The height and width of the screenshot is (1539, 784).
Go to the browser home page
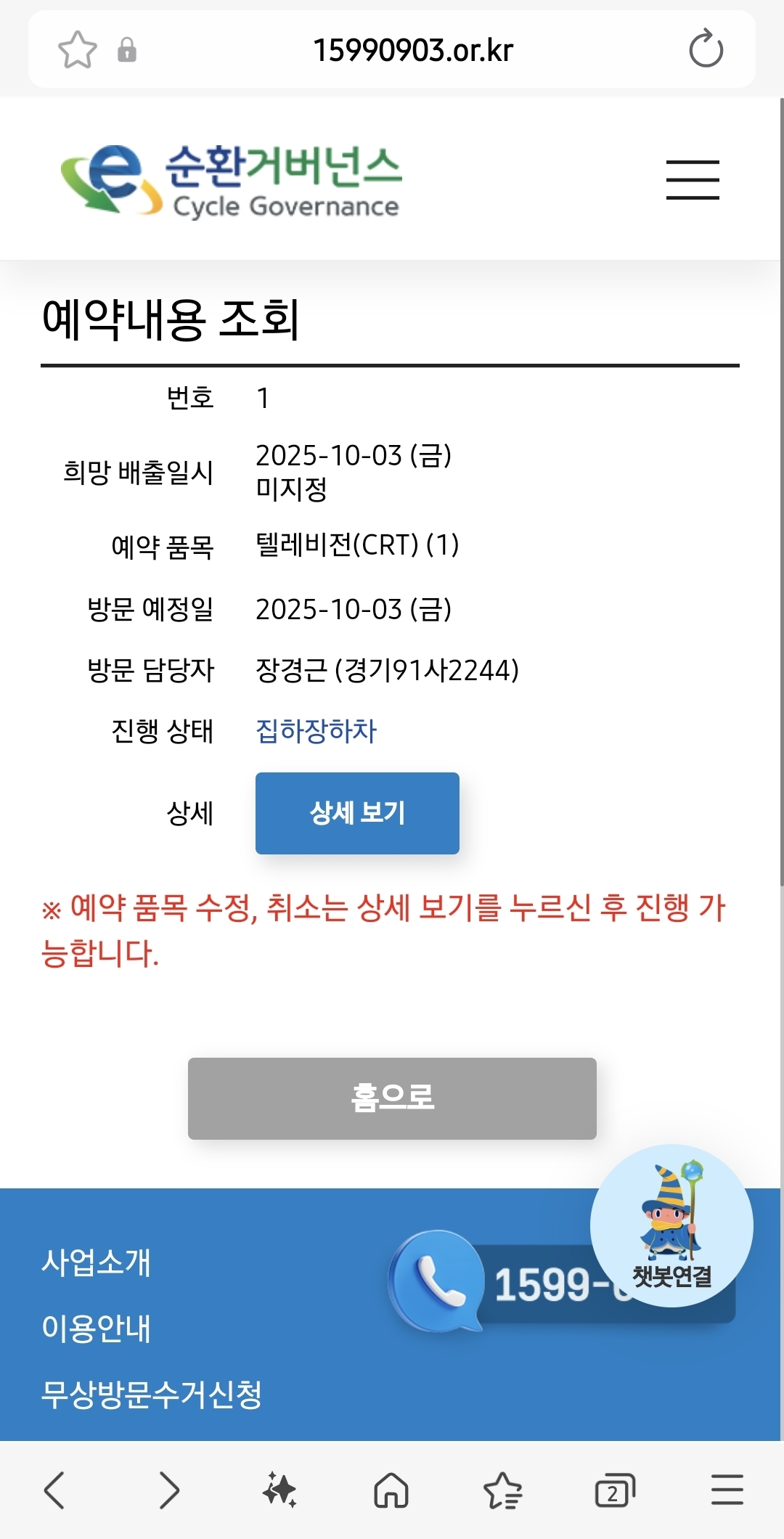click(x=391, y=1491)
